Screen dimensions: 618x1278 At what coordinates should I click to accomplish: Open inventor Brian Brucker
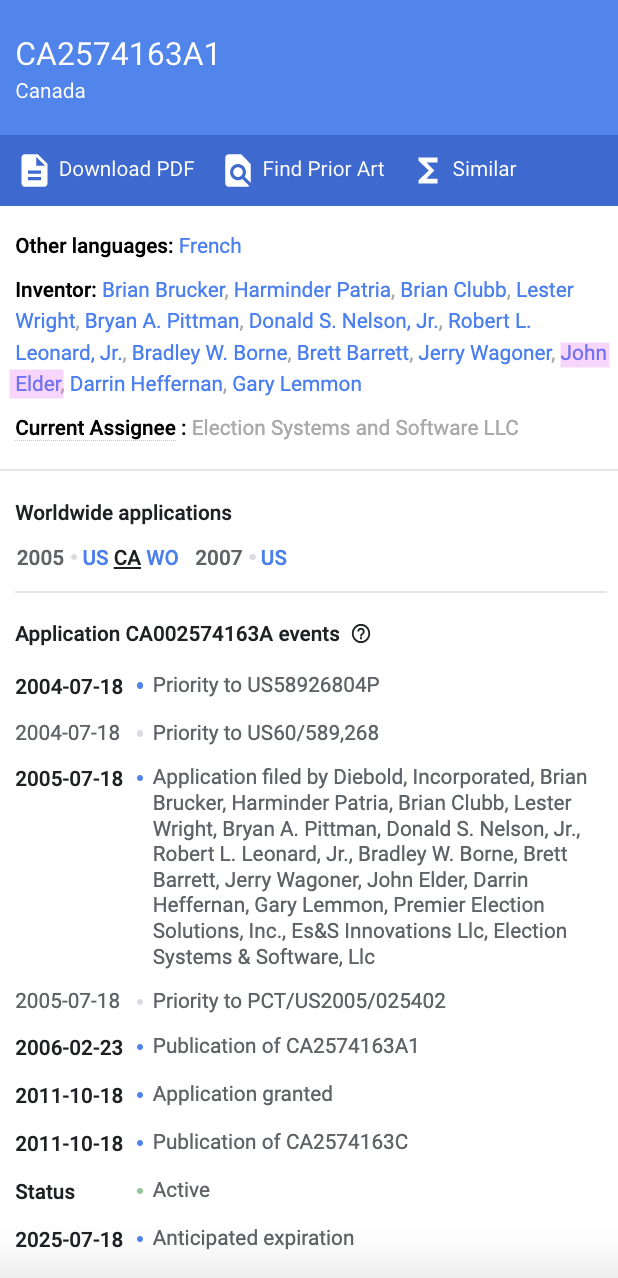[x=163, y=290]
